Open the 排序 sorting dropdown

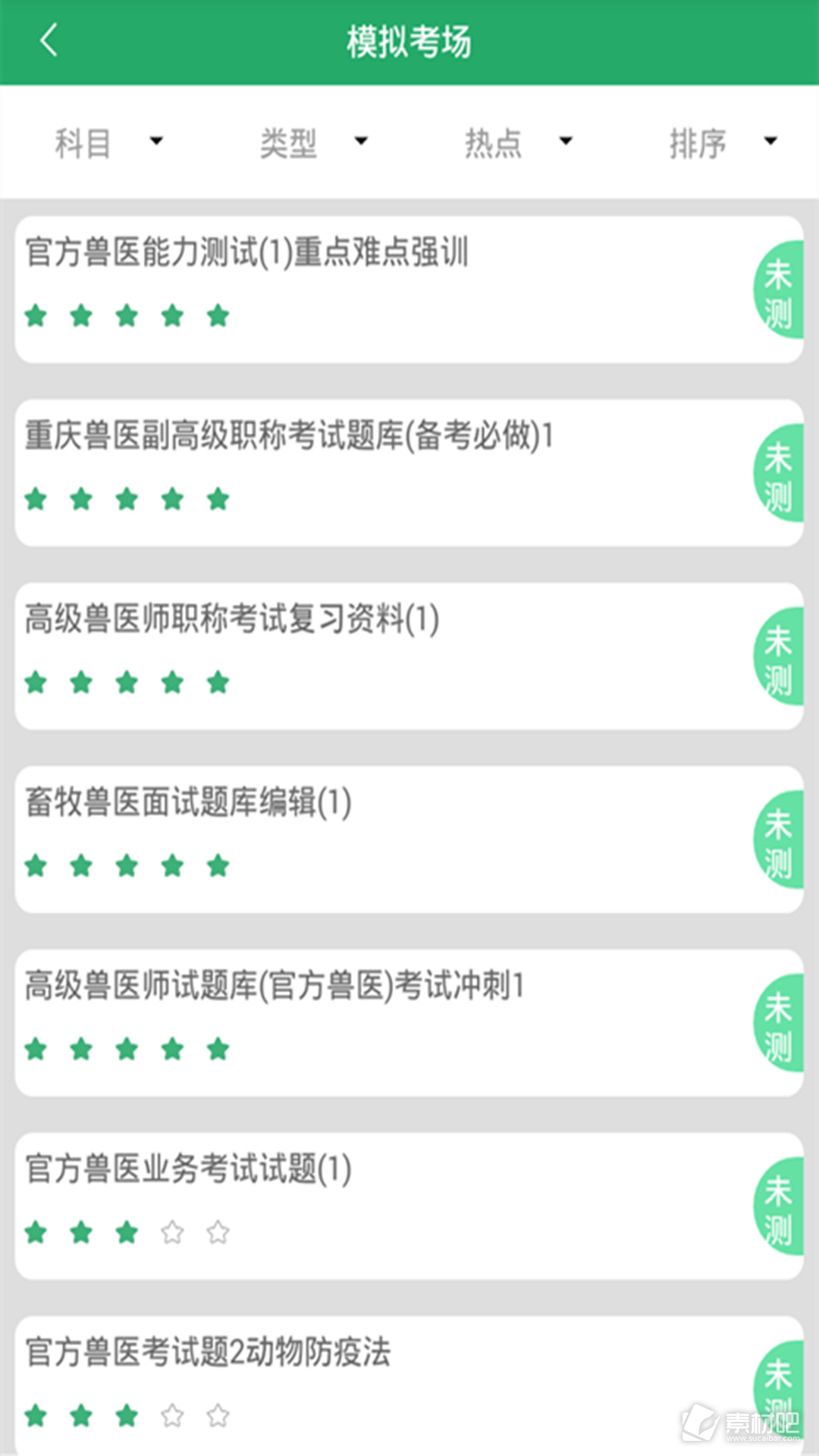pyautogui.click(x=723, y=143)
